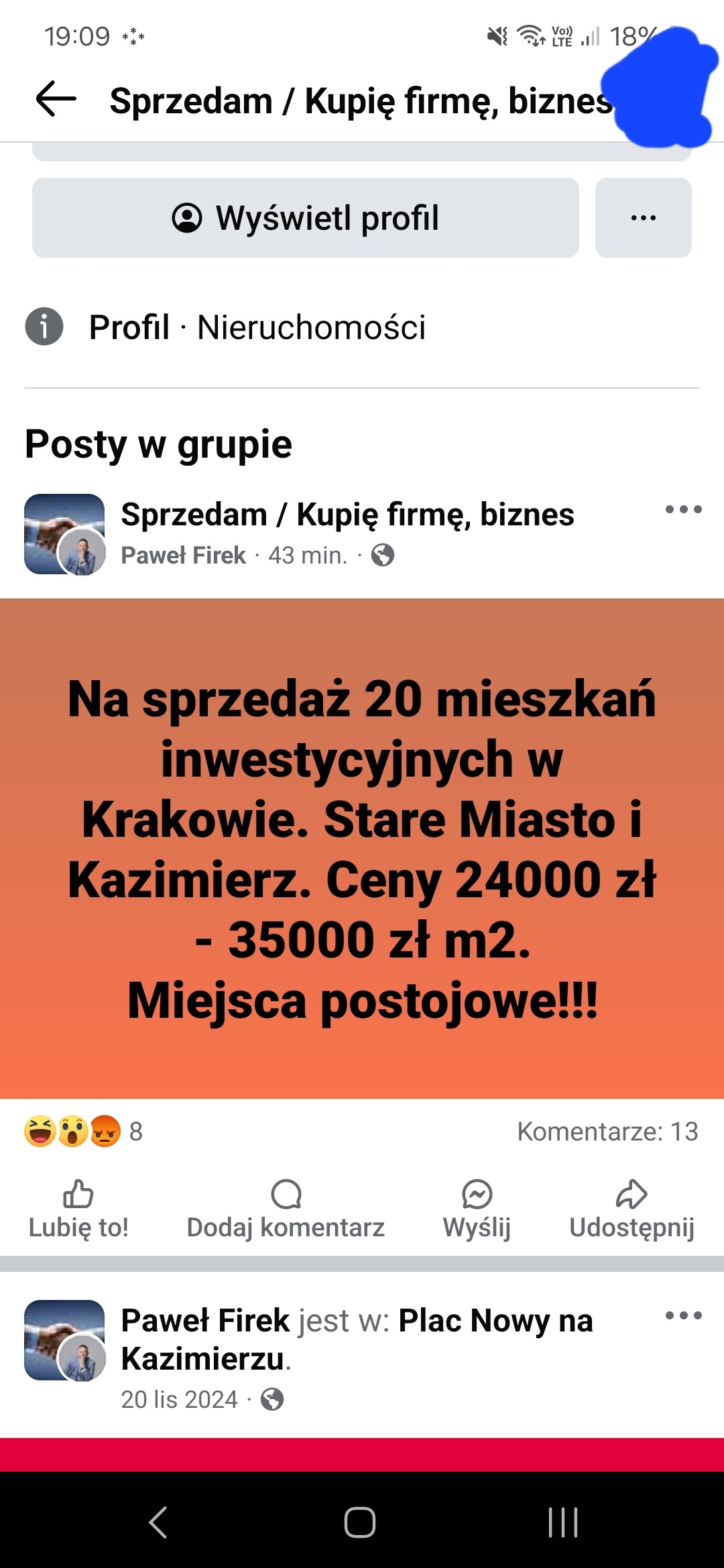Open the options menu of the 43 min. post

point(683,510)
